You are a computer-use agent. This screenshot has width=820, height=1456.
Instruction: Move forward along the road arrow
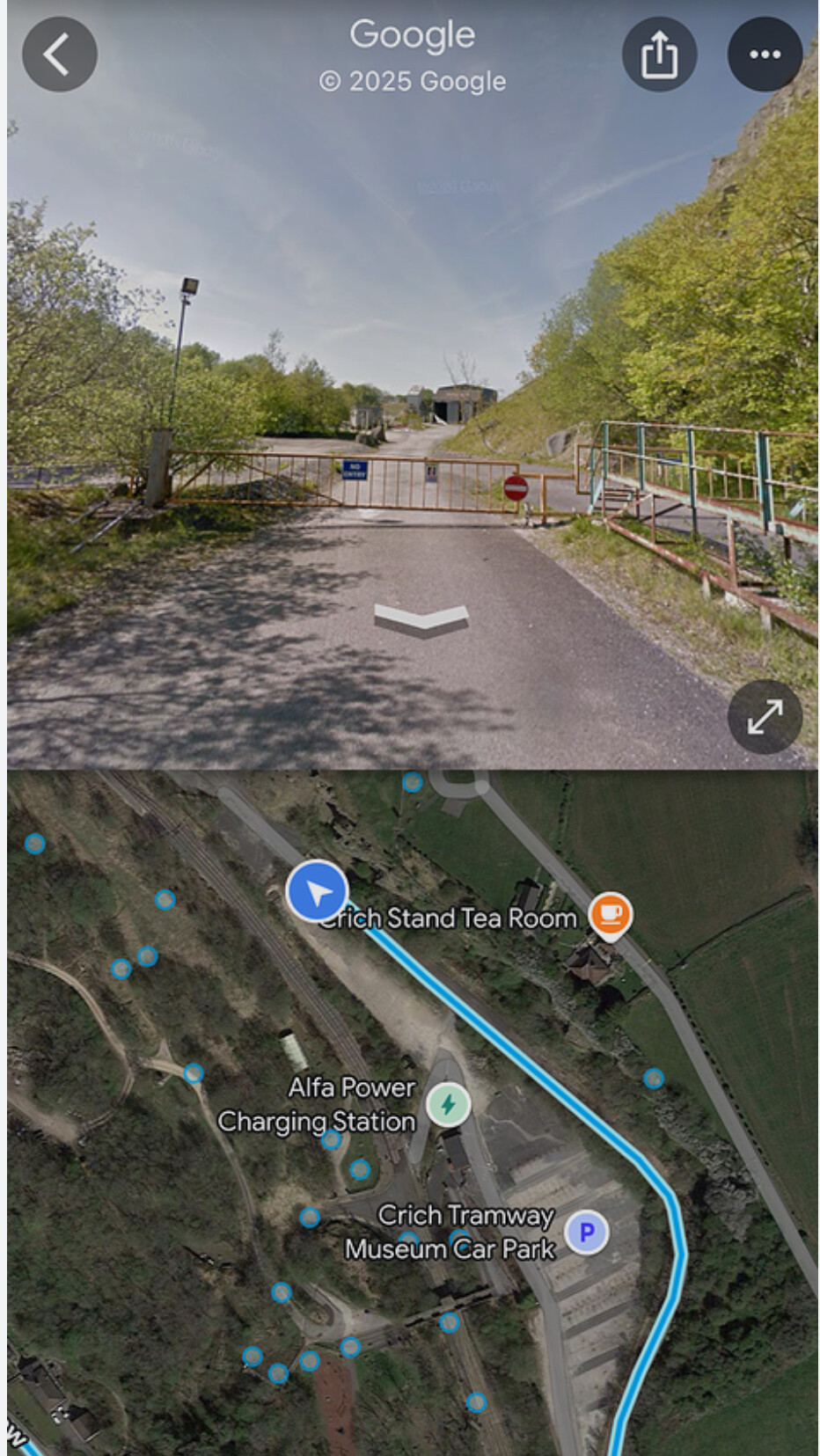click(x=421, y=618)
